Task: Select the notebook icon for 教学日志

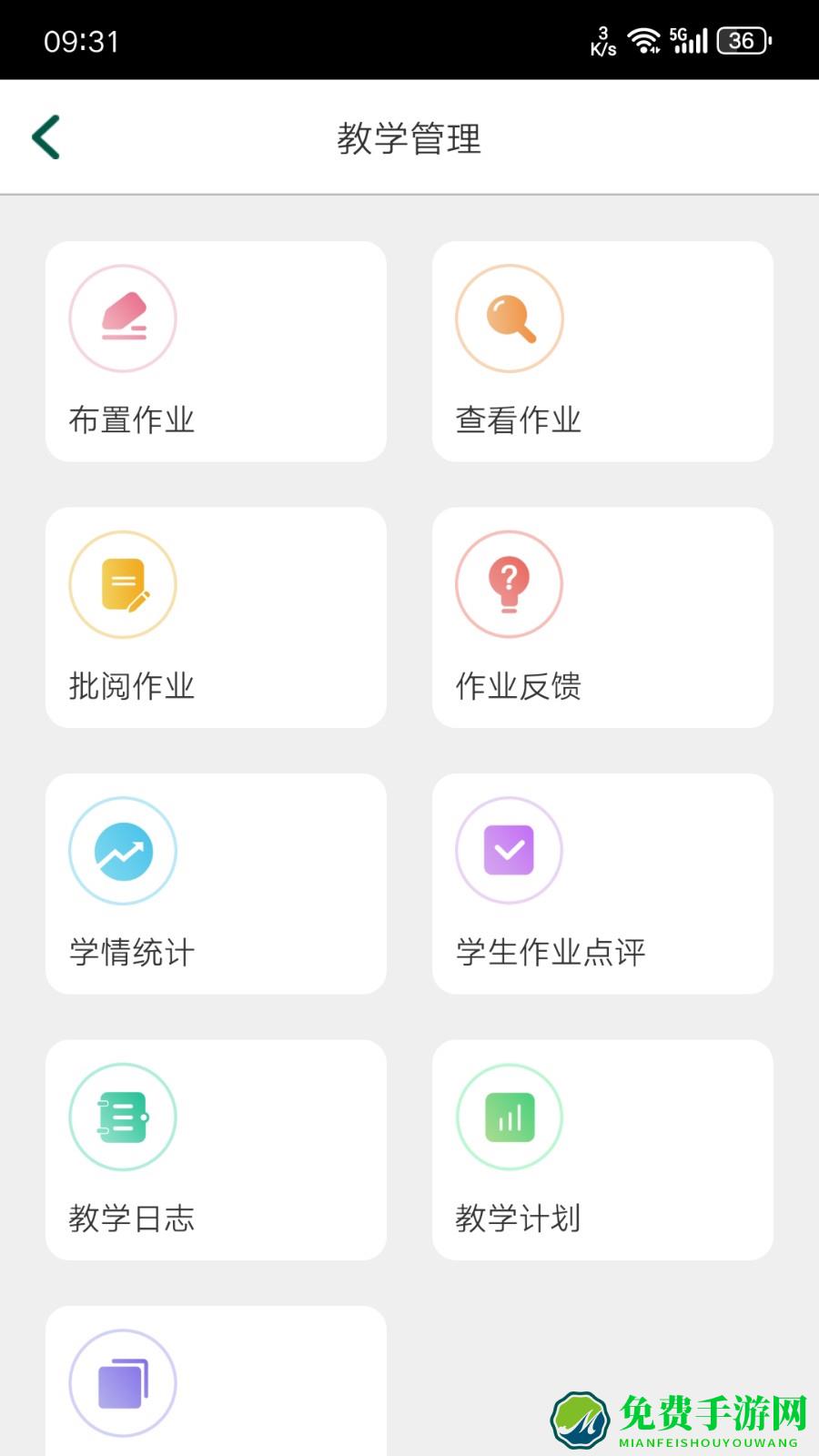Action: (123, 1117)
